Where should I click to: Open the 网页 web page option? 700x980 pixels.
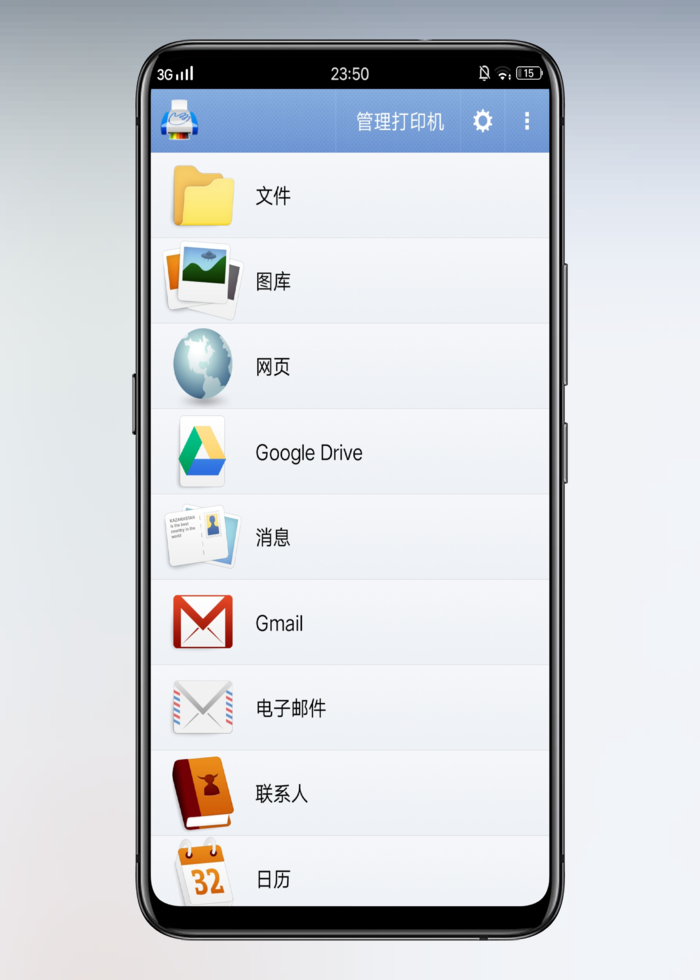click(350, 367)
